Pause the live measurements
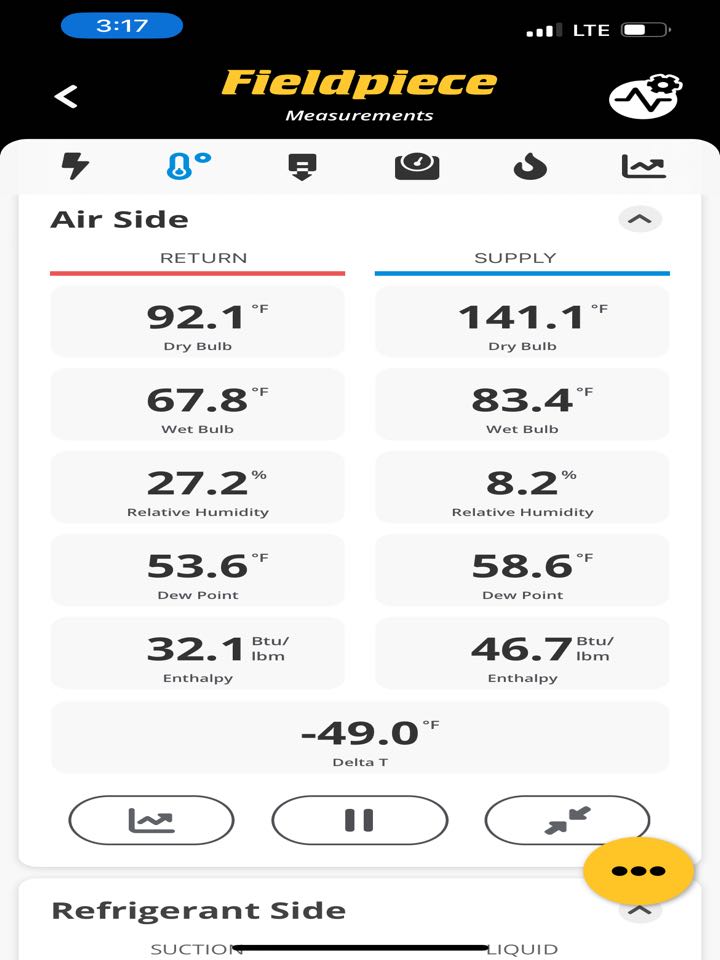The width and height of the screenshot is (720, 960). click(x=359, y=820)
